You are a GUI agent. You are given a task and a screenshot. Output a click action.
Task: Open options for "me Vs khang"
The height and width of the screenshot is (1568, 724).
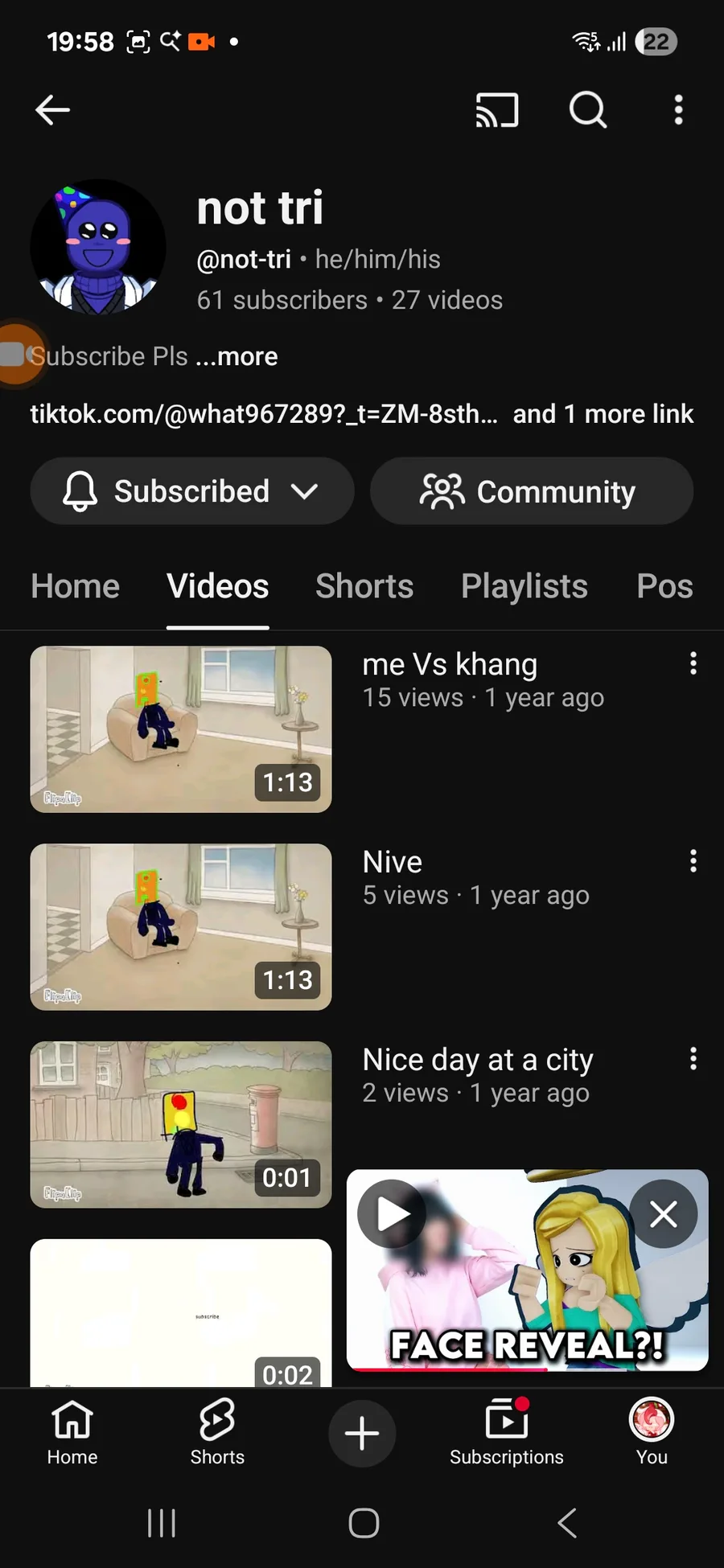(693, 663)
